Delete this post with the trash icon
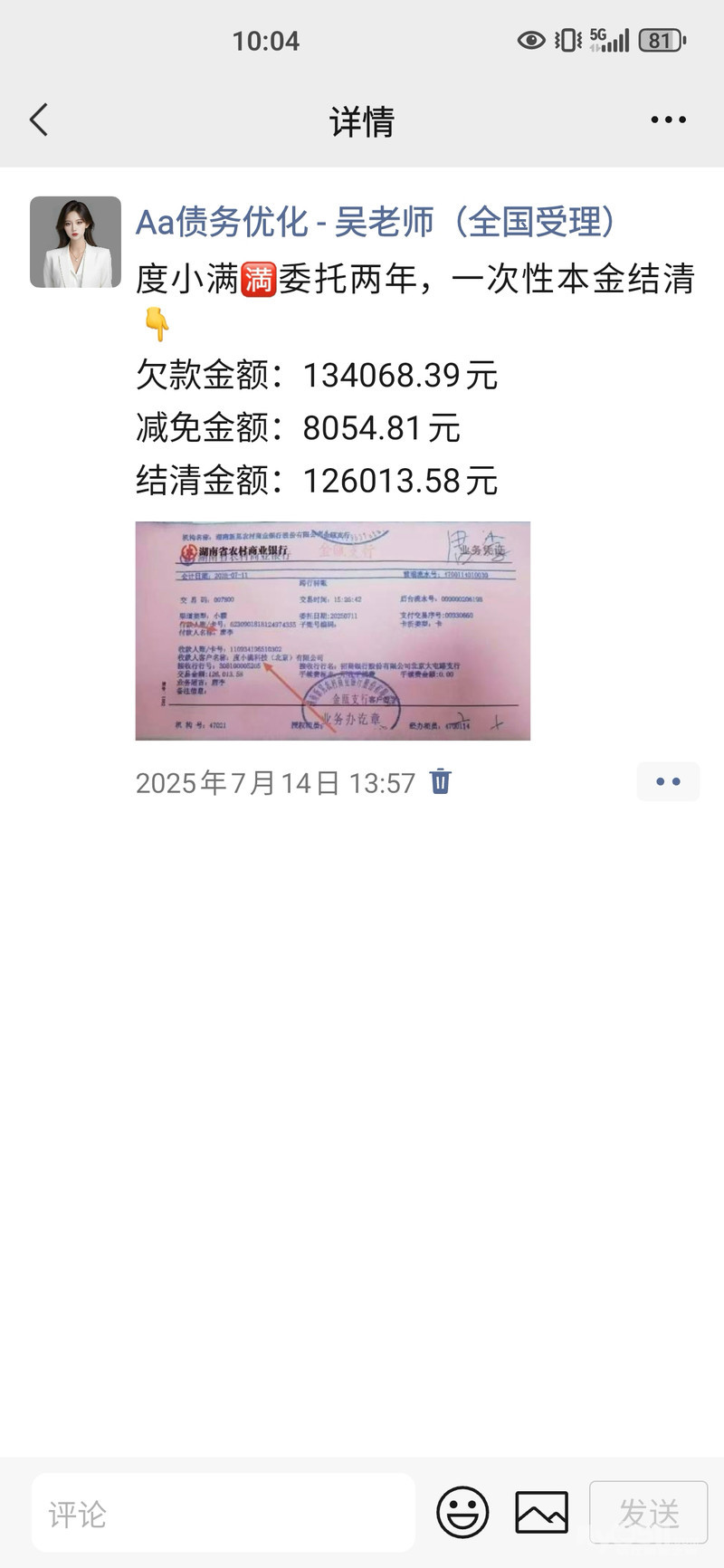This screenshot has width=724, height=1568. click(x=441, y=781)
